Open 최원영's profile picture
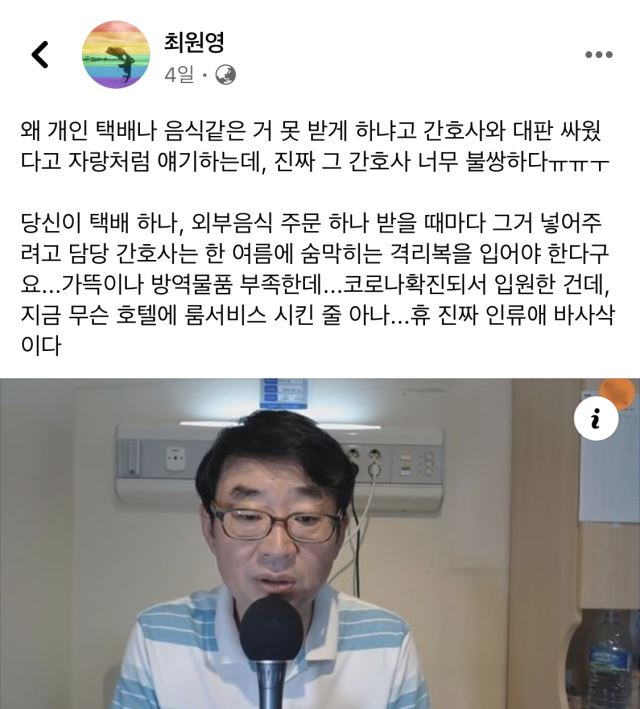 [115, 54]
